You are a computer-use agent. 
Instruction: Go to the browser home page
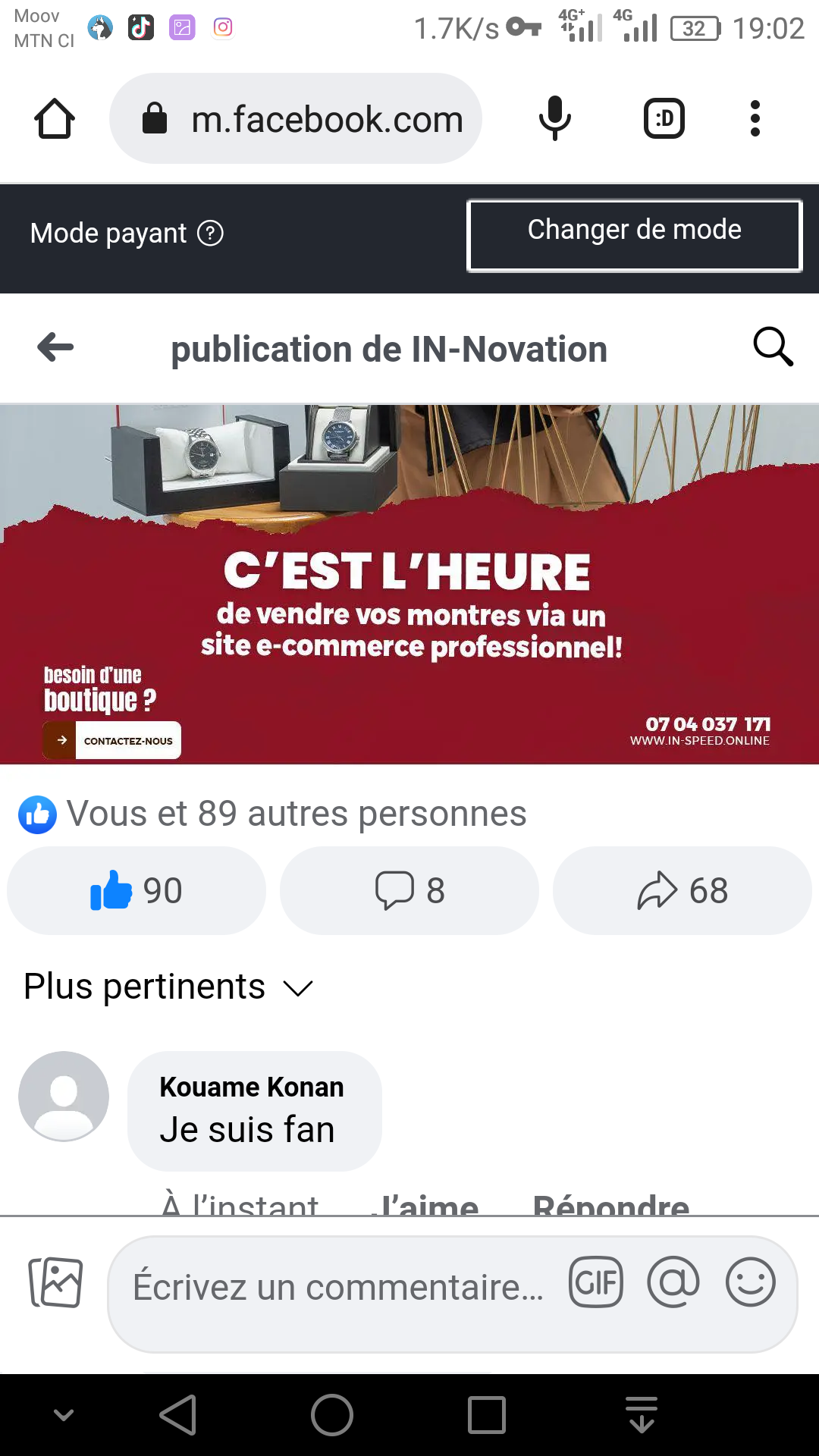coord(55,119)
